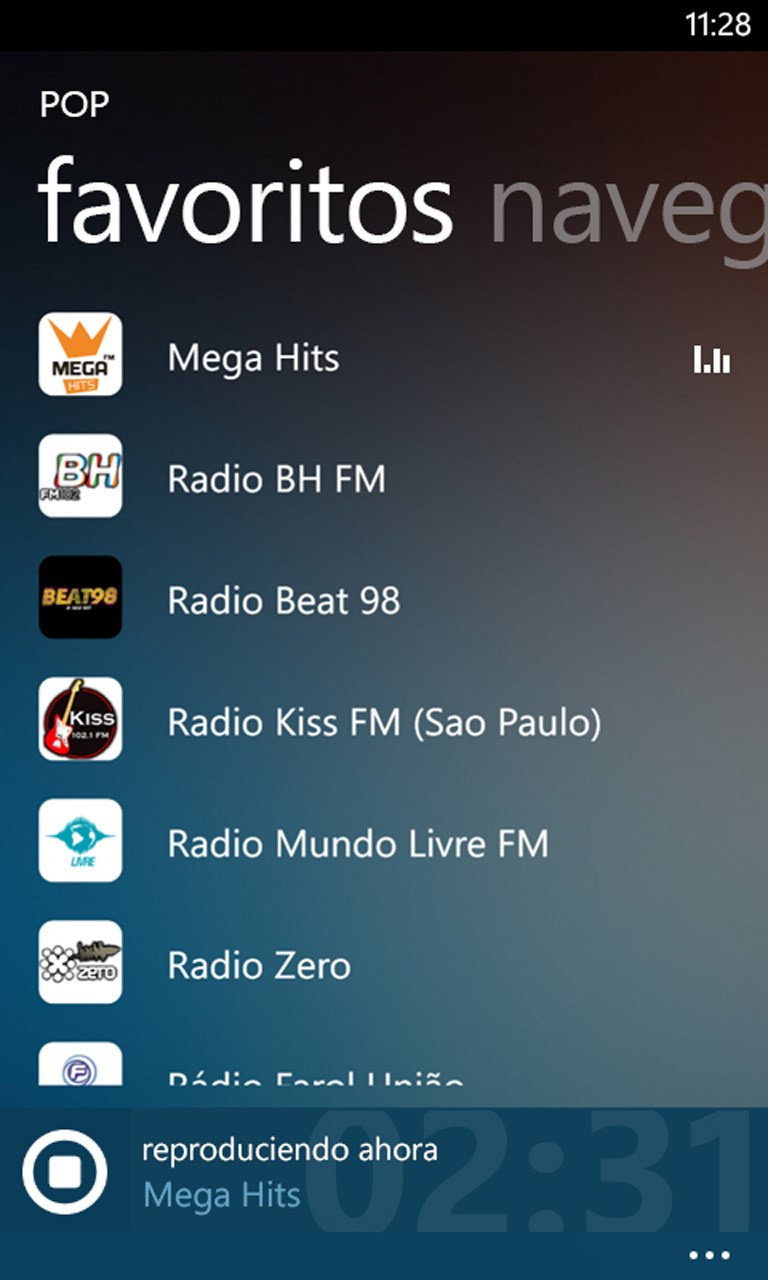Select Radio BH FM from favorites
Viewport: 768px width, 1280px height.
click(276, 479)
